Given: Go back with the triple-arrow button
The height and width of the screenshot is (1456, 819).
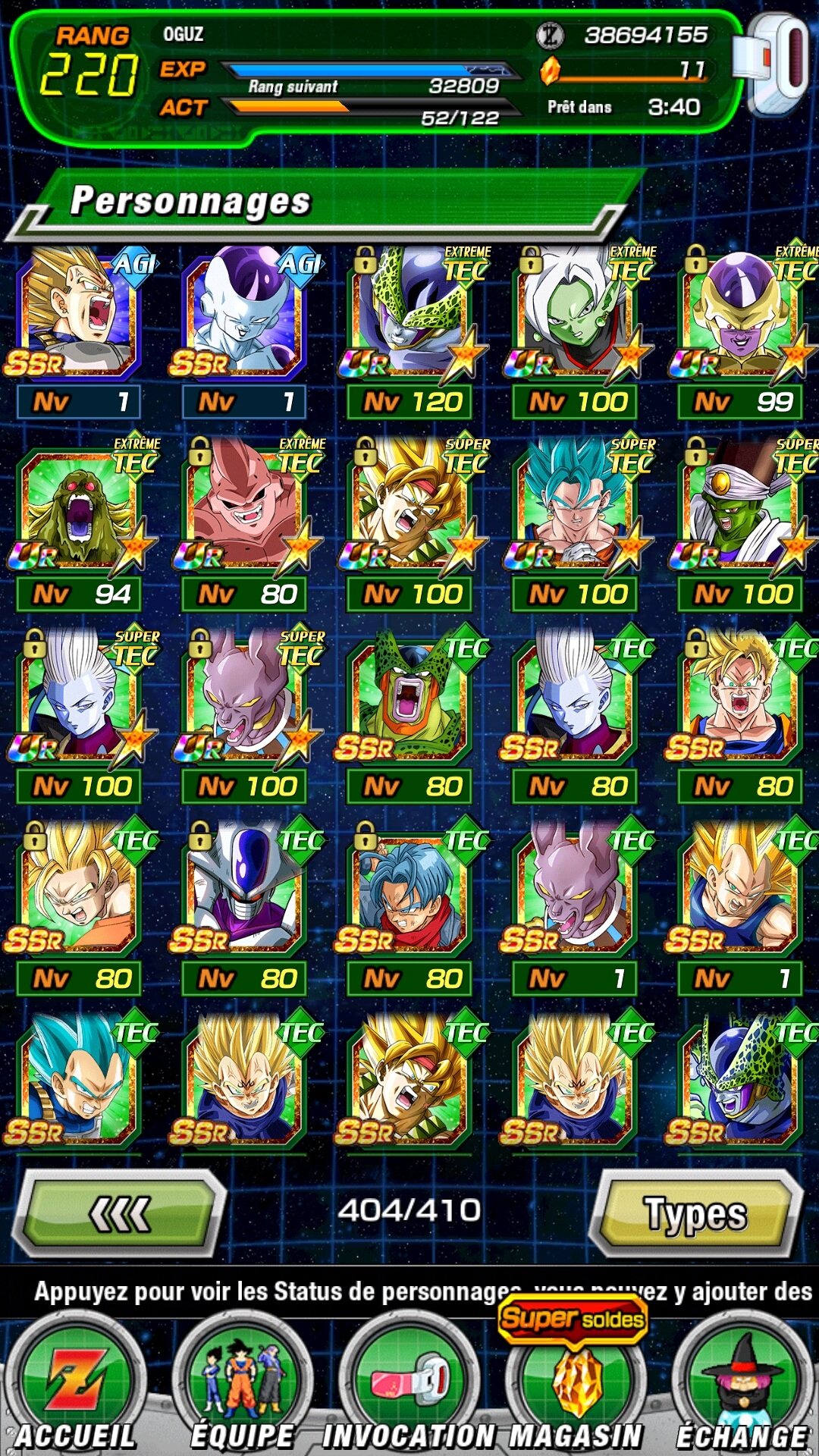Looking at the screenshot, I should tap(121, 1213).
